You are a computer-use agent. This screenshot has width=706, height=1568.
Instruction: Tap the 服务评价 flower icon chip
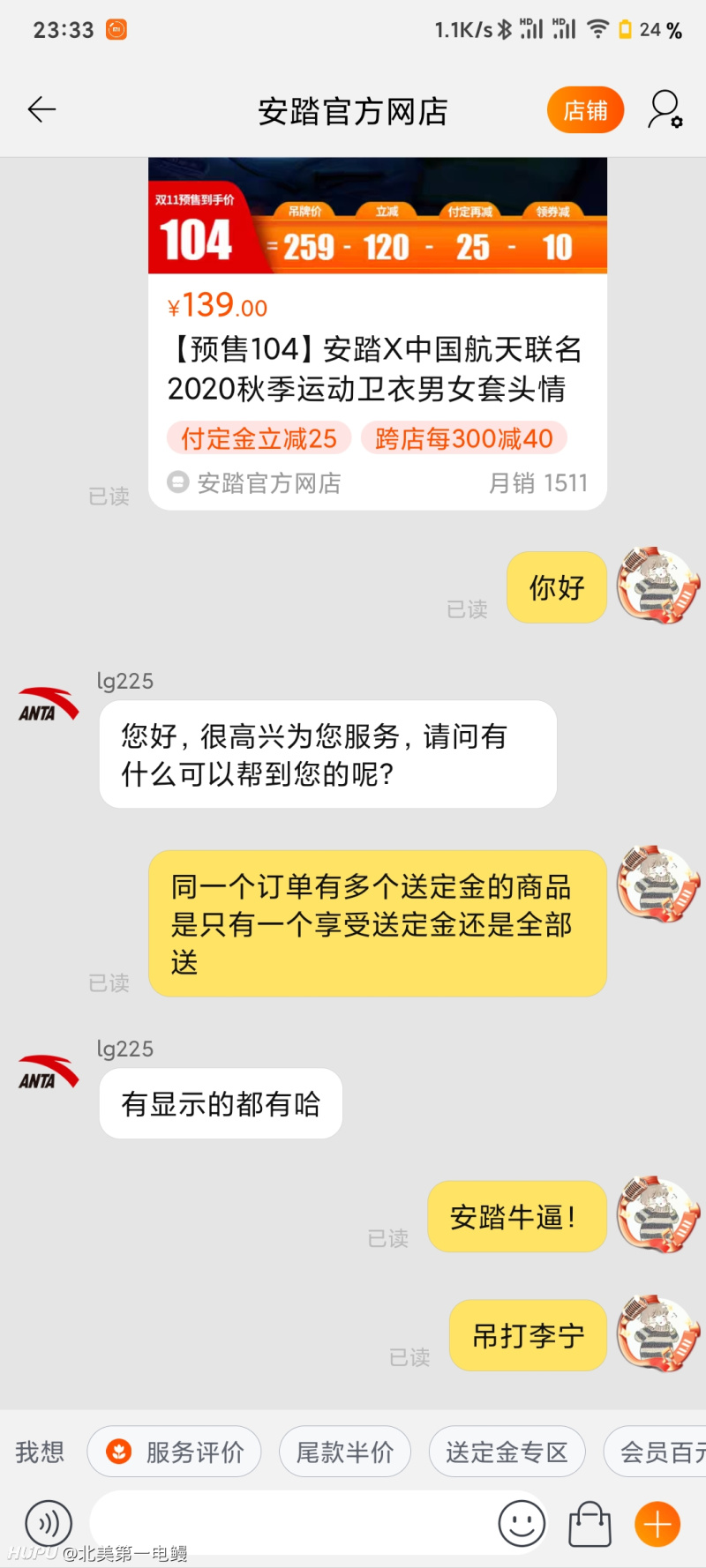point(119,1451)
